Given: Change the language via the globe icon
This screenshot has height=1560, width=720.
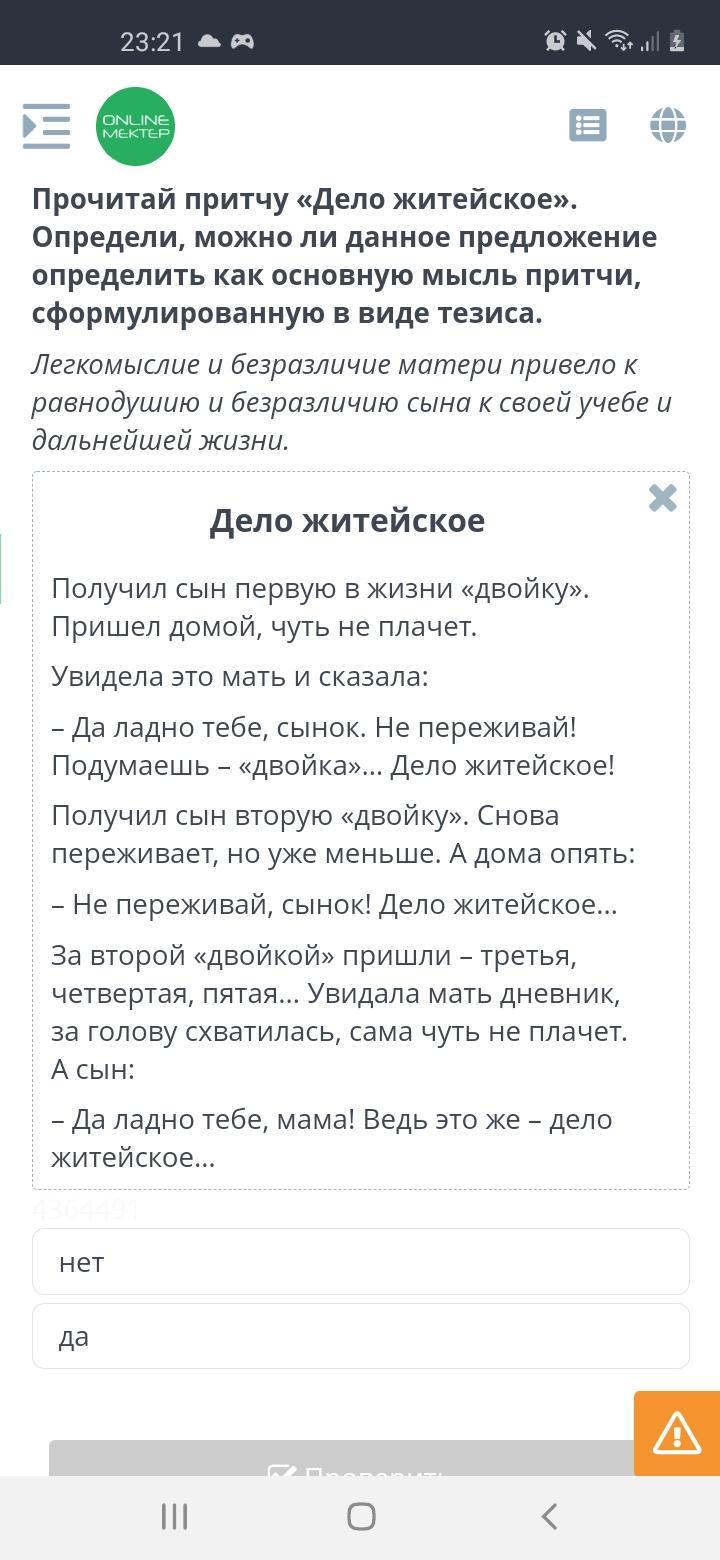Looking at the screenshot, I should click(x=667, y=125).
